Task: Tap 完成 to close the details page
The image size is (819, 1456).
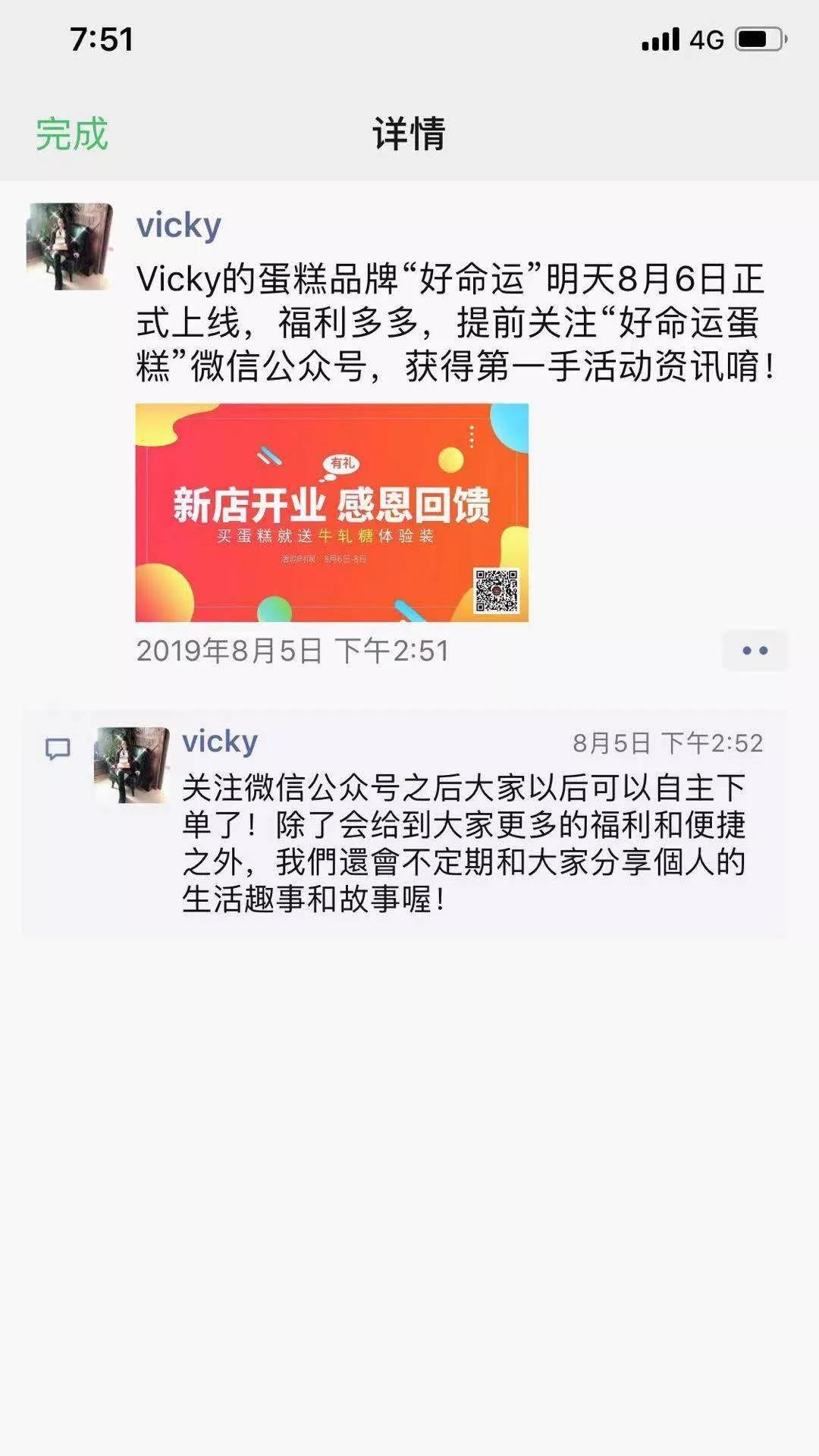Action: [72, 134]
